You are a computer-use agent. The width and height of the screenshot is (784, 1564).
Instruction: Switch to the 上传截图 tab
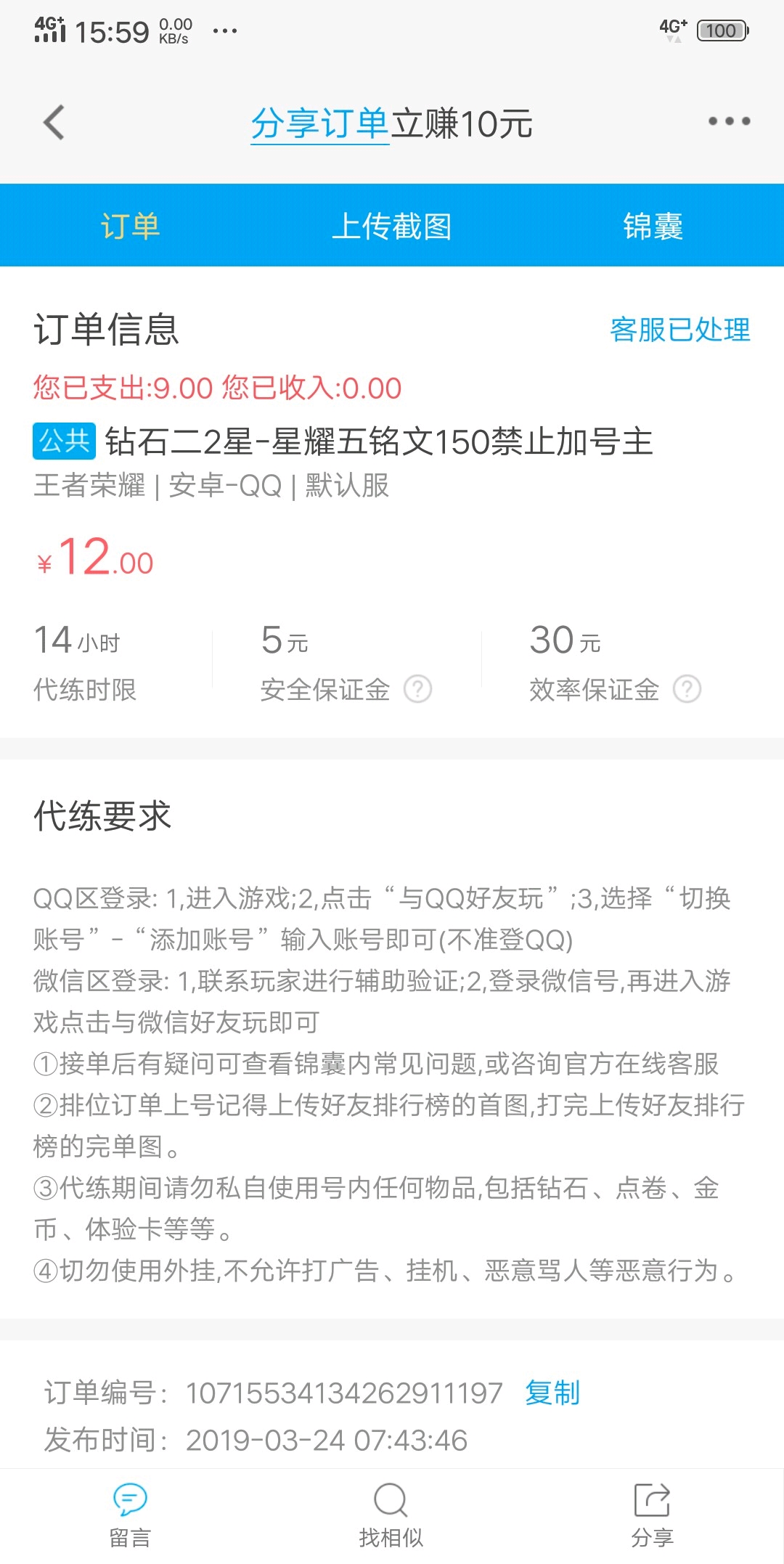[392, 227]
